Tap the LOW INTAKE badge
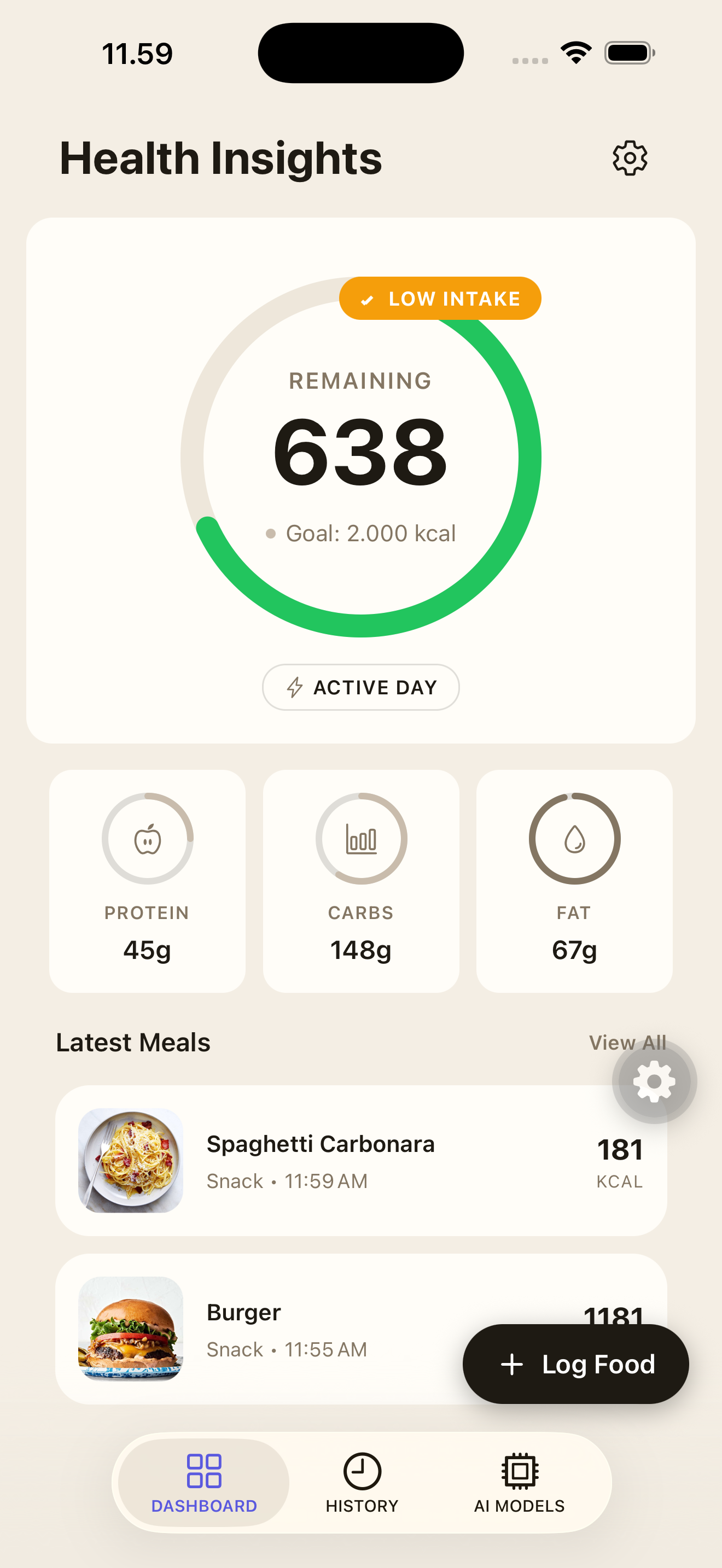Viewport: 722px width, 1568px height. [440, 297]
